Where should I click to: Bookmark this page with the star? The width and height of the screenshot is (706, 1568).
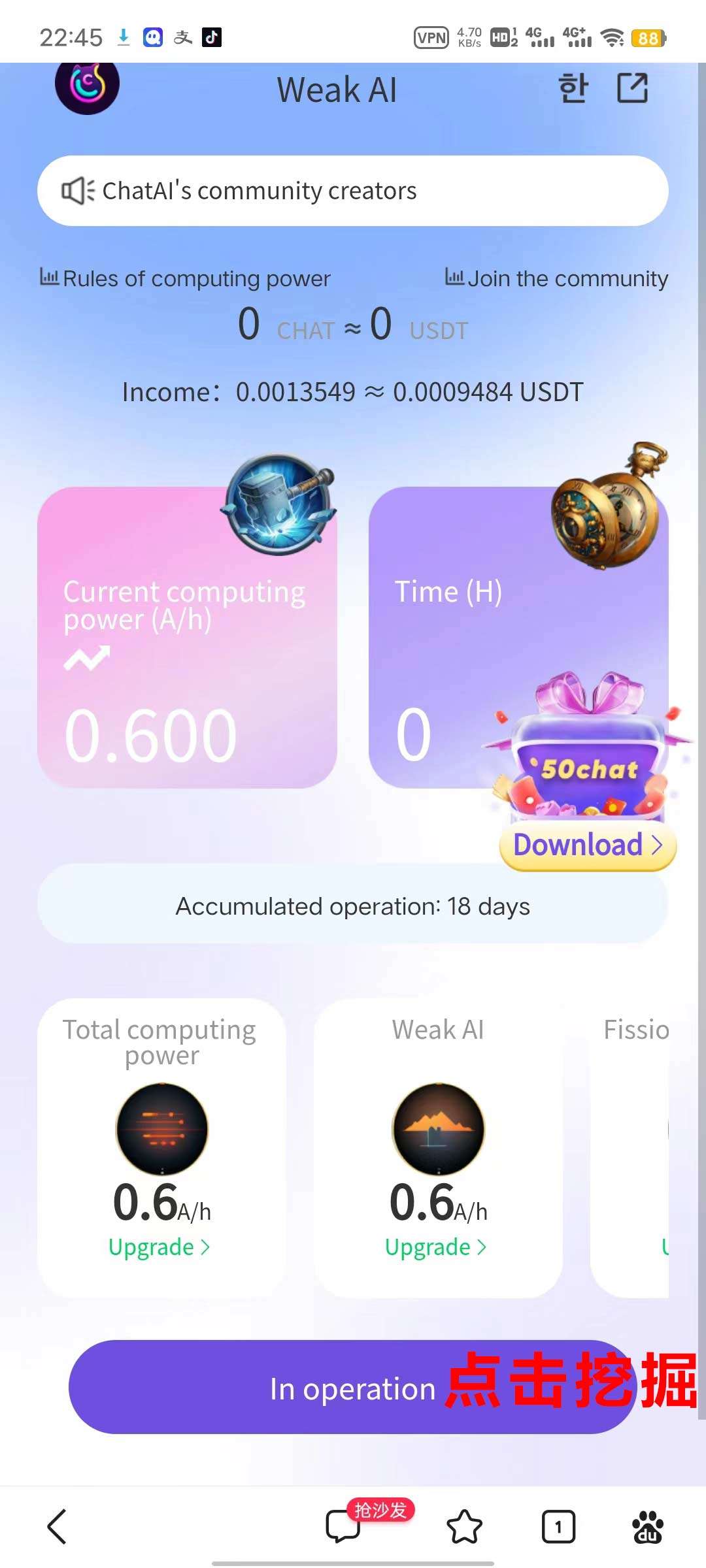(464, 1527)
